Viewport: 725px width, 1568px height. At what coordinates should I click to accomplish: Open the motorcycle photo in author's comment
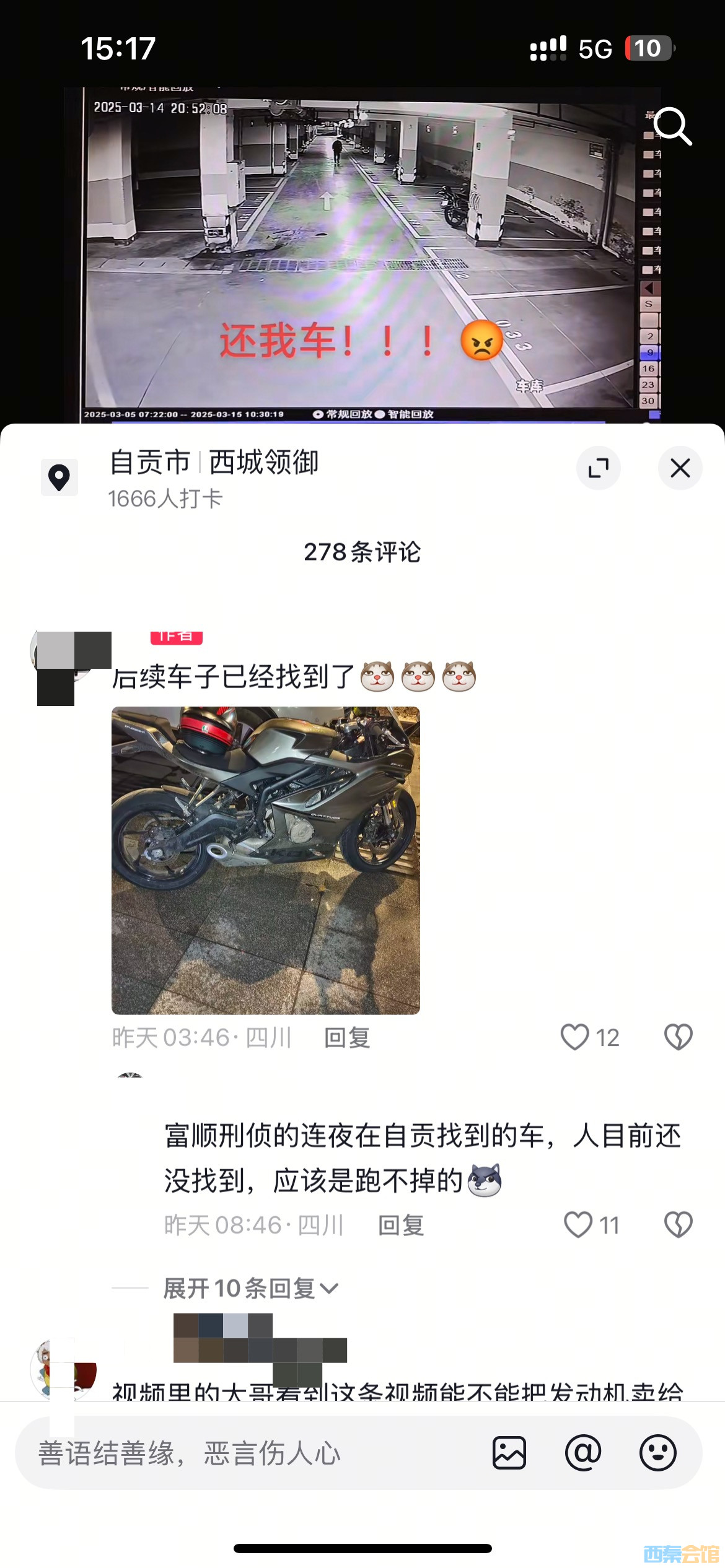pyautogui.click(x=265, y=860)
